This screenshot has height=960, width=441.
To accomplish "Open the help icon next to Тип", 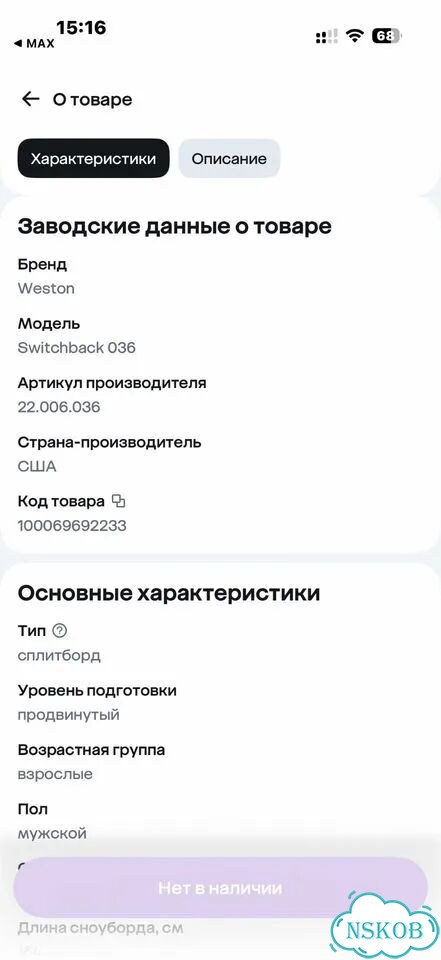I will click(59, 630).
